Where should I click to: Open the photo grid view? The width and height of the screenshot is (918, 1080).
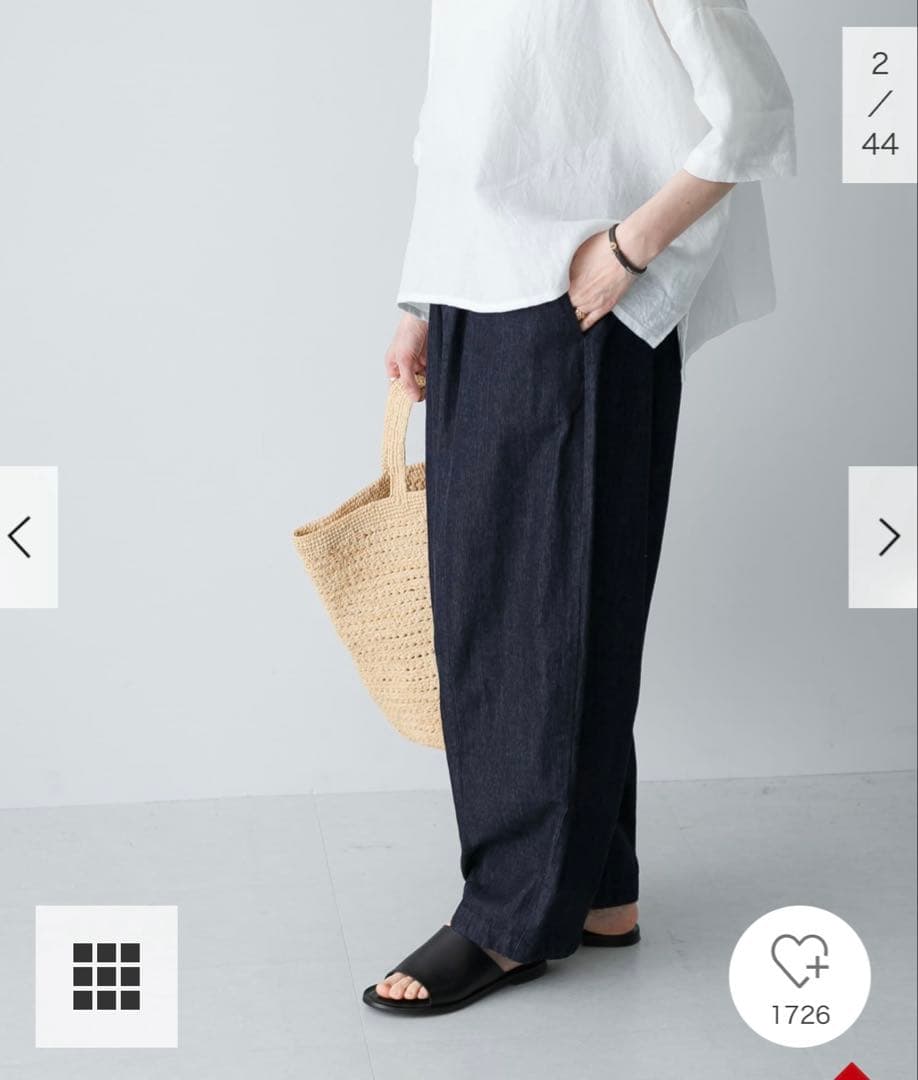click(106, 976)
